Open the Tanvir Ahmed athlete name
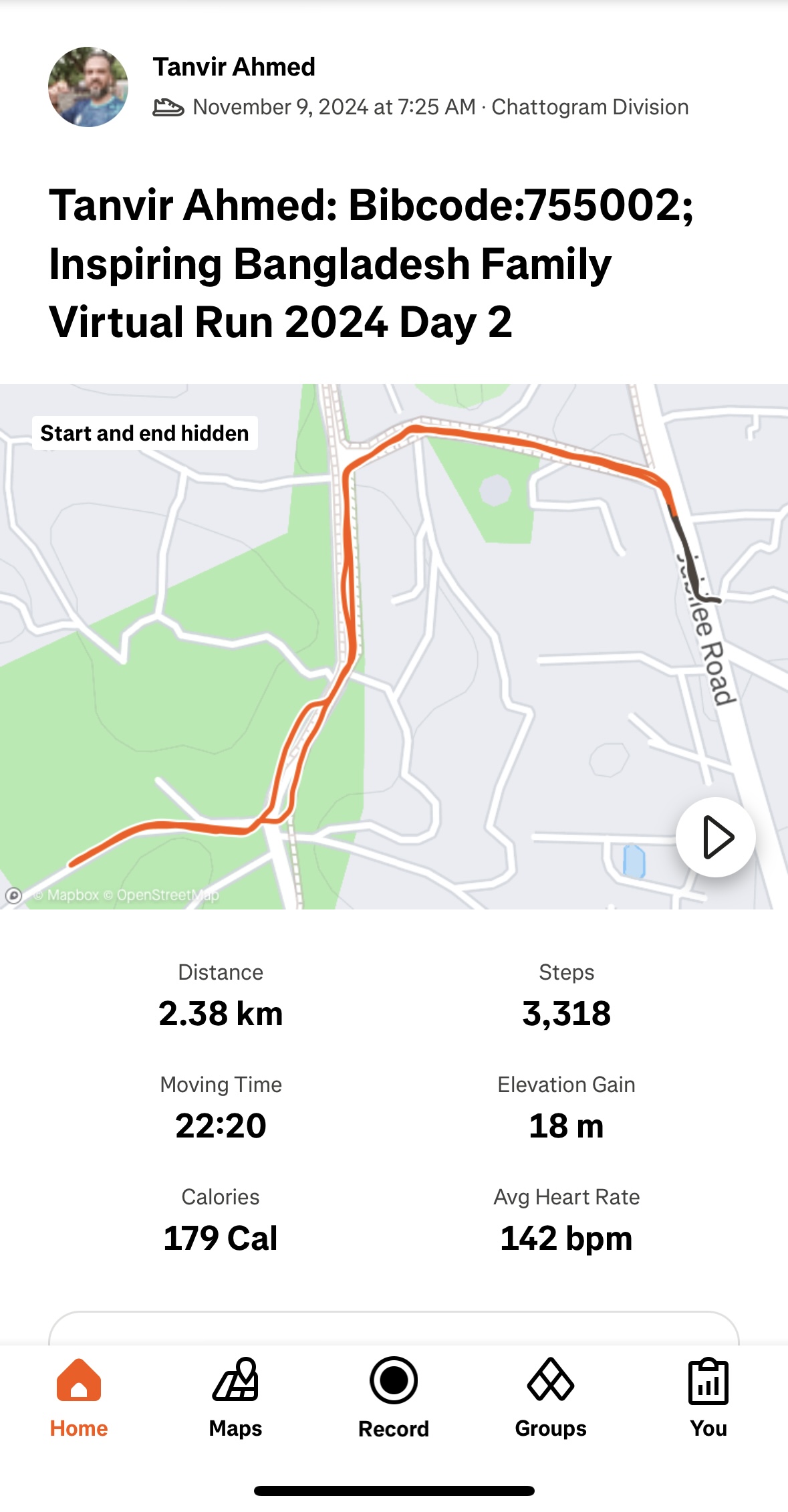Image resolution: width=788 pixels, height=1512 pixels. [234, 67]
